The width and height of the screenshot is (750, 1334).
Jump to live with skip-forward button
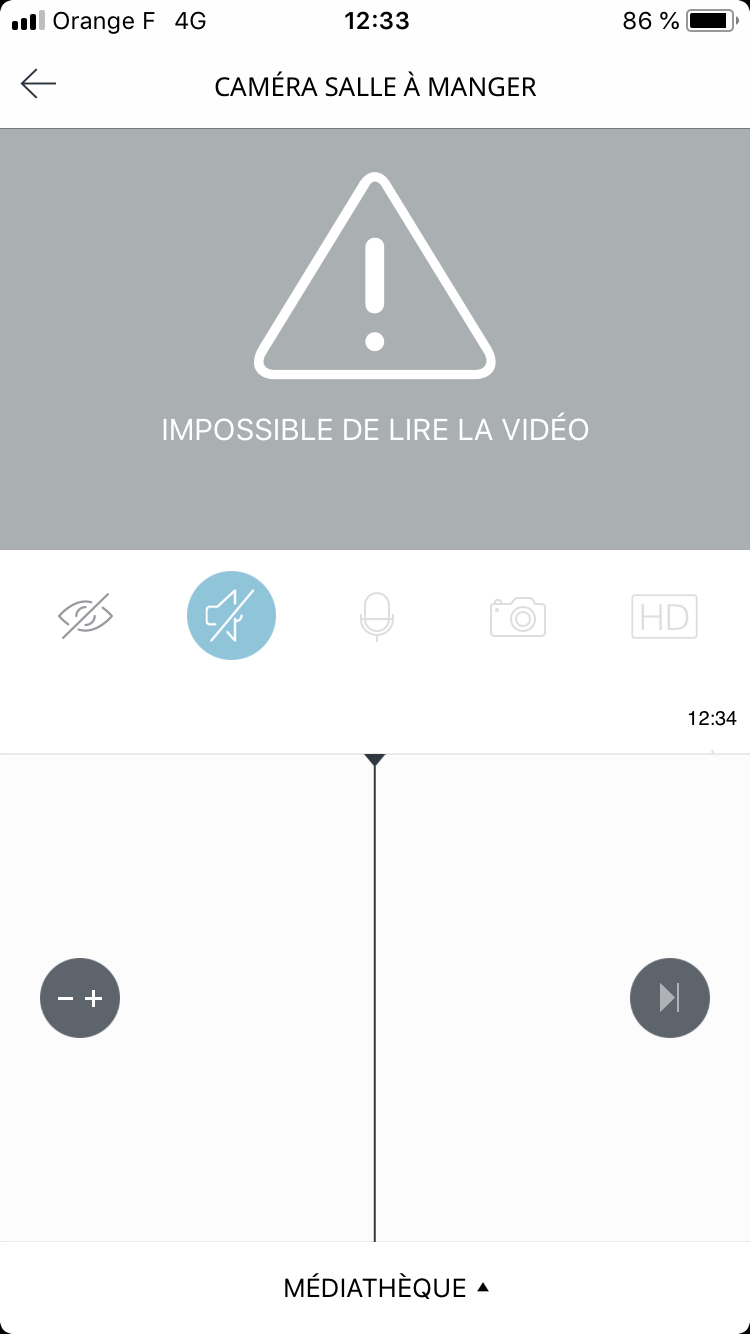(x=670, y=998)
